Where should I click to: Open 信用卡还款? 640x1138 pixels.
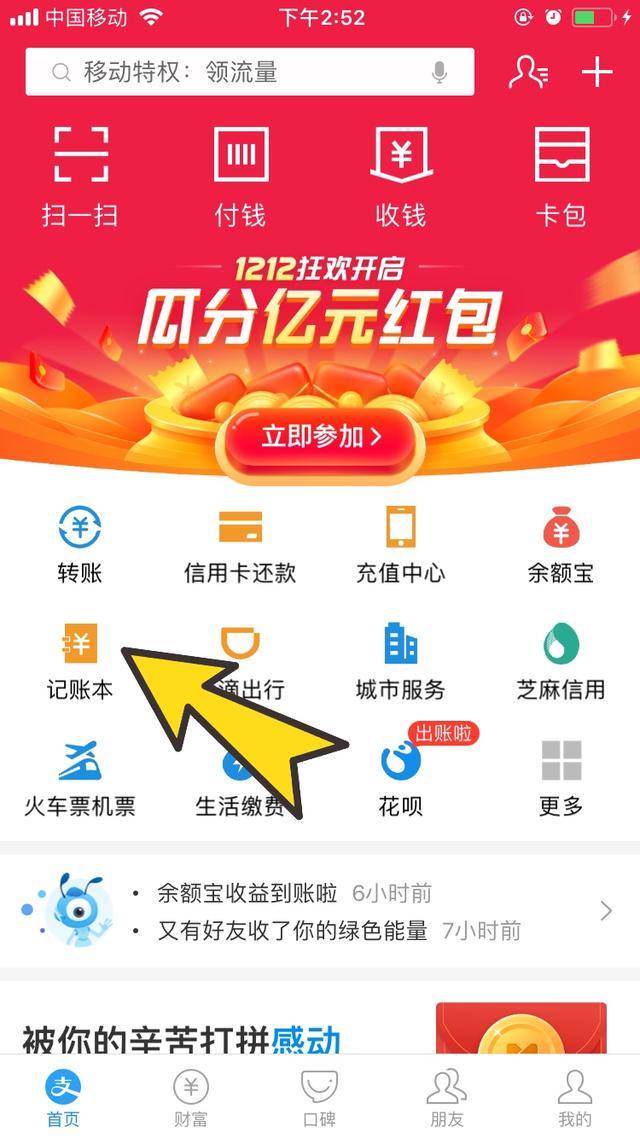pyautogui.click(x=240, y=545)
